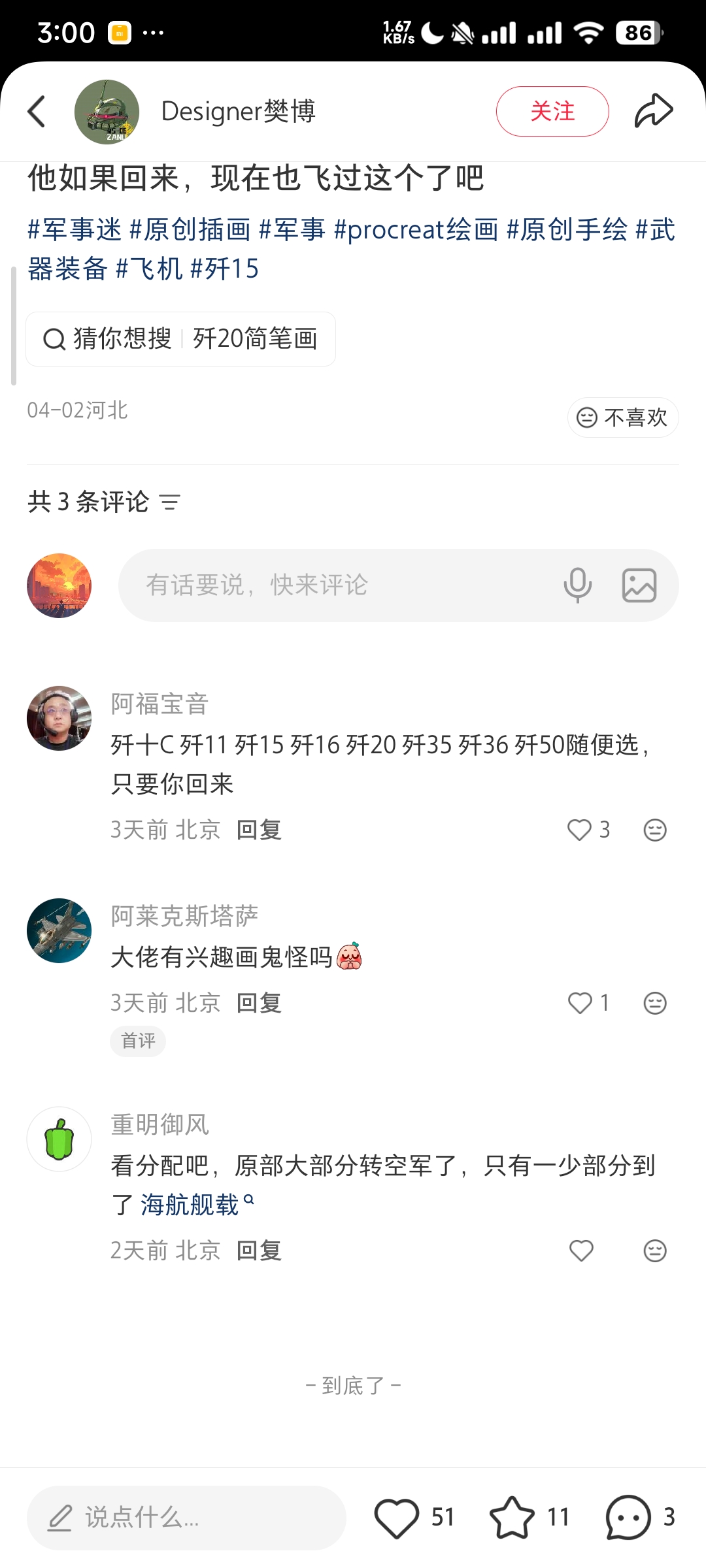Change comment sort order
Image resolution: width=706 pixels, height=1568 pixels.
pyautogui.click(x=170, y=502)
